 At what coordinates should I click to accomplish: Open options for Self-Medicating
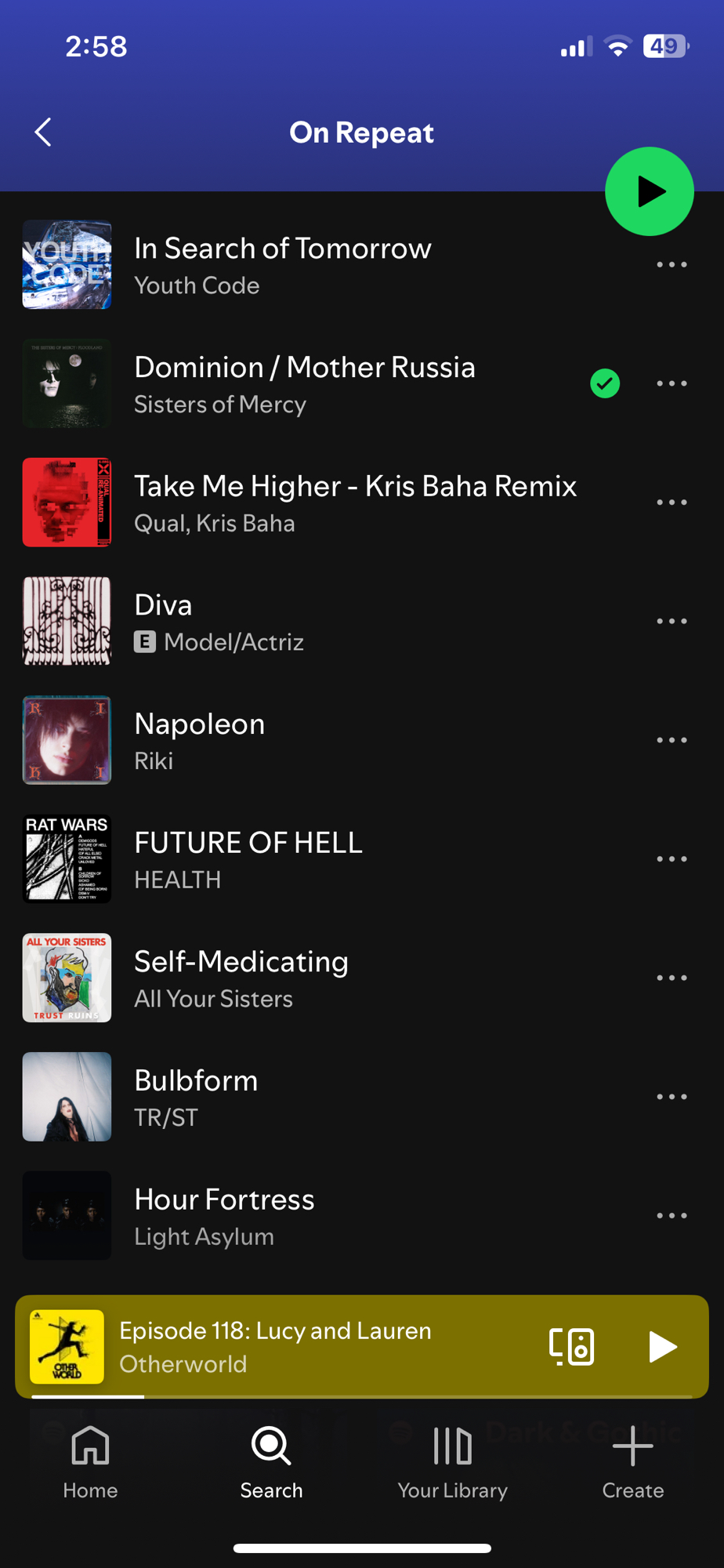[x=672, y=978]
